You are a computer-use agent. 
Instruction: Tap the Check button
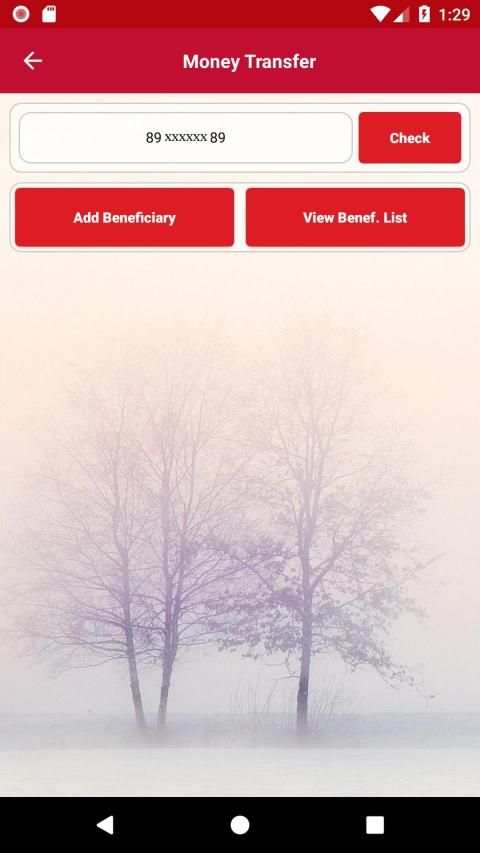tap(410, 138)
